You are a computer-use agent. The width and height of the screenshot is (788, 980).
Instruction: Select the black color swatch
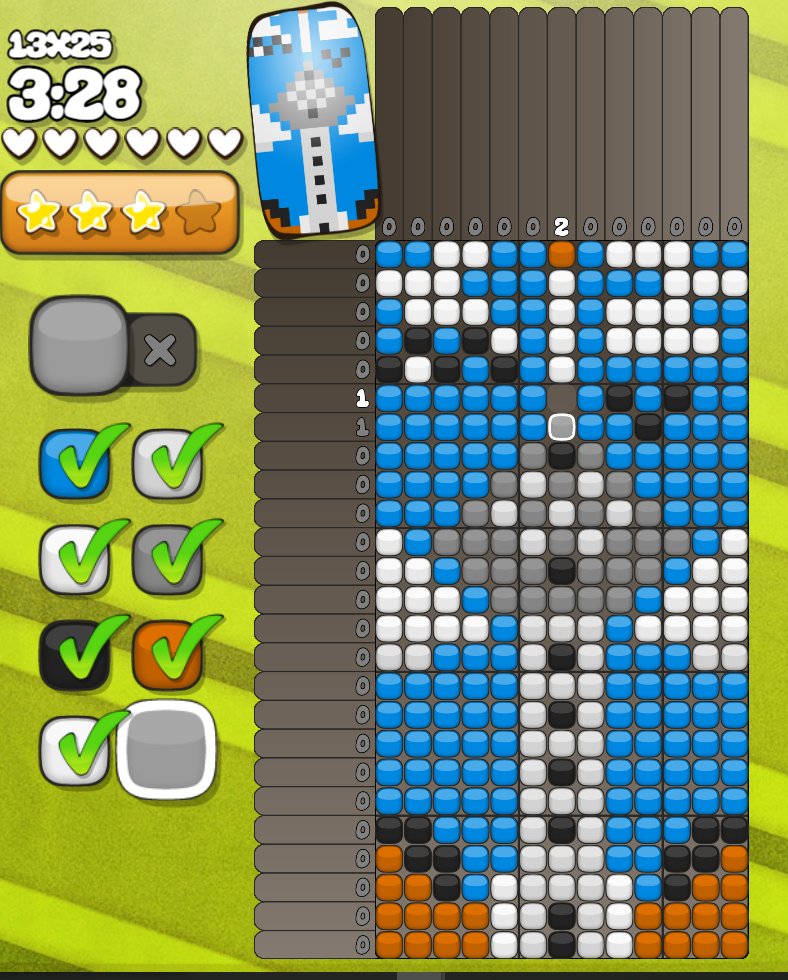[74, 655]
